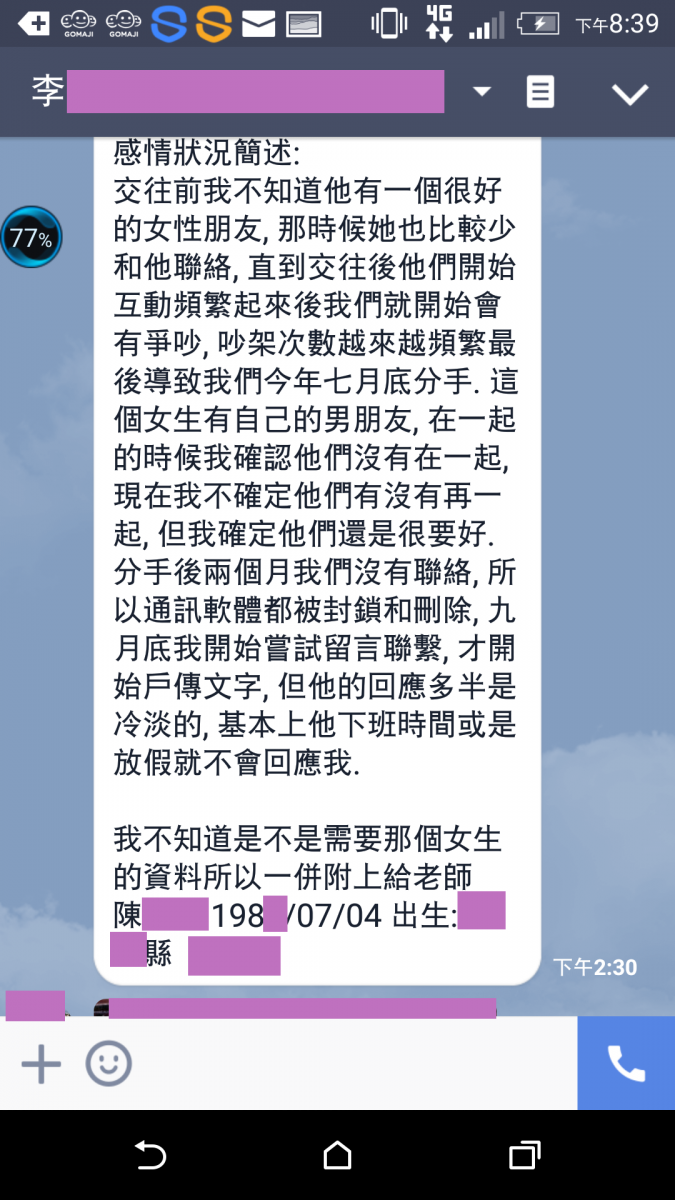Viewport: 675px width, 1200px height.
Task: Open the chat title dropdown arrow
Action: click(482, 92)
